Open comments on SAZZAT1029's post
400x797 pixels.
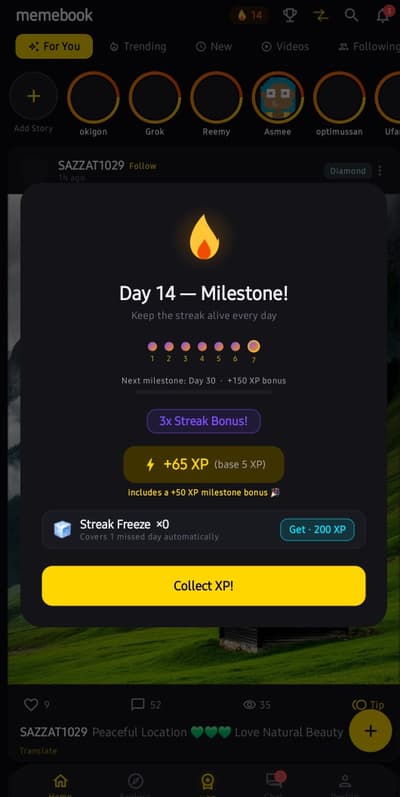(x=138, y=704)
